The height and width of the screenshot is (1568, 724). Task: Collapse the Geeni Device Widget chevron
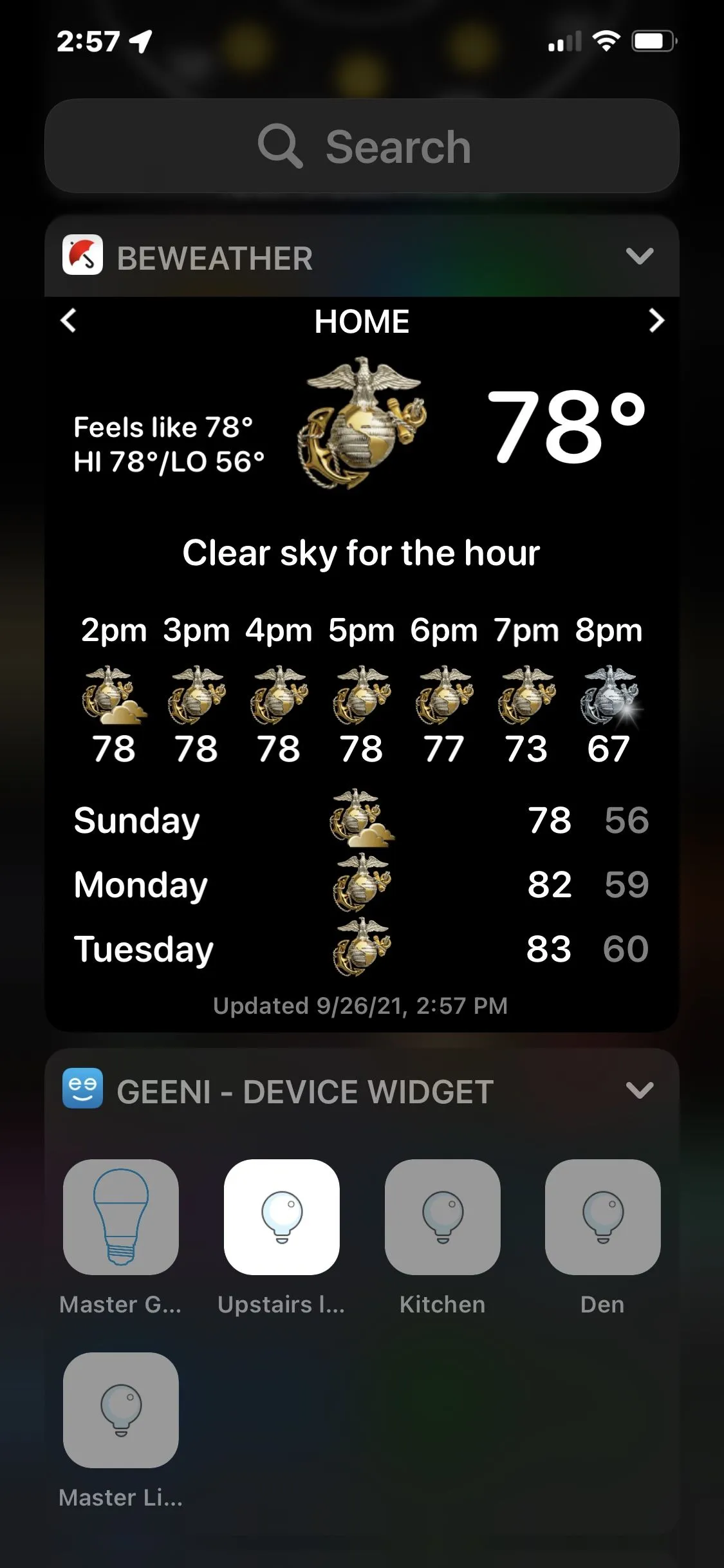[x=639, y=1090]
